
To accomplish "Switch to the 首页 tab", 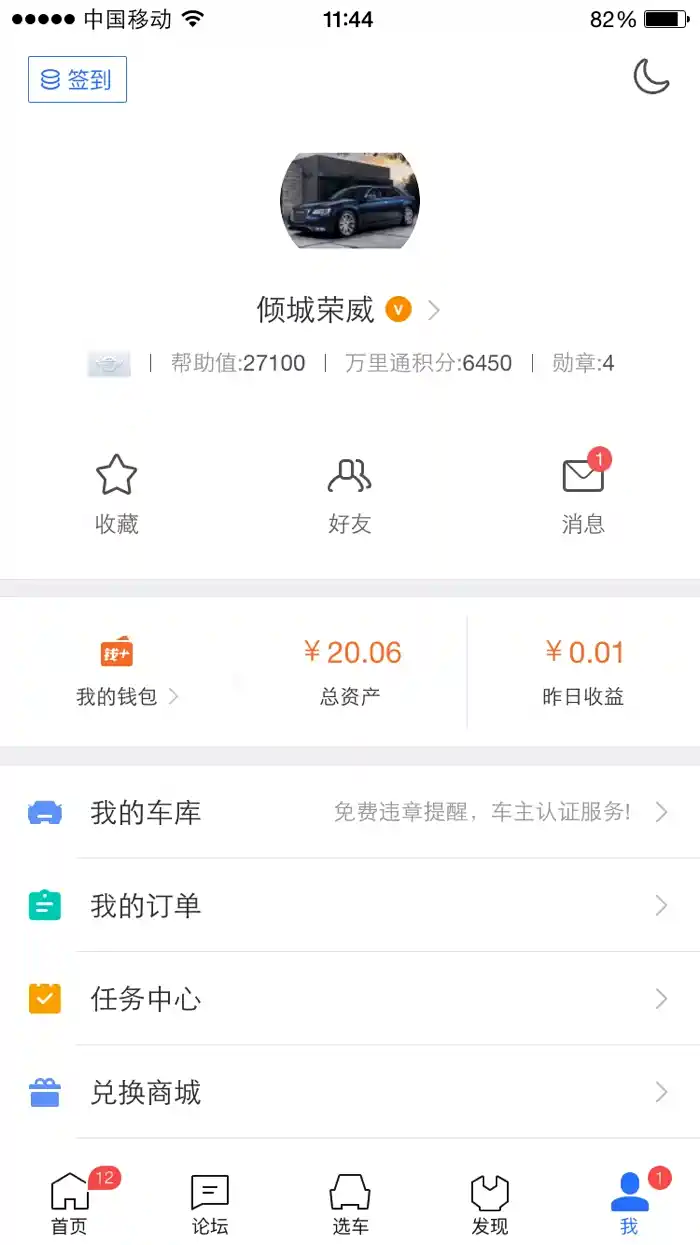I will (x=70, y=1204).
